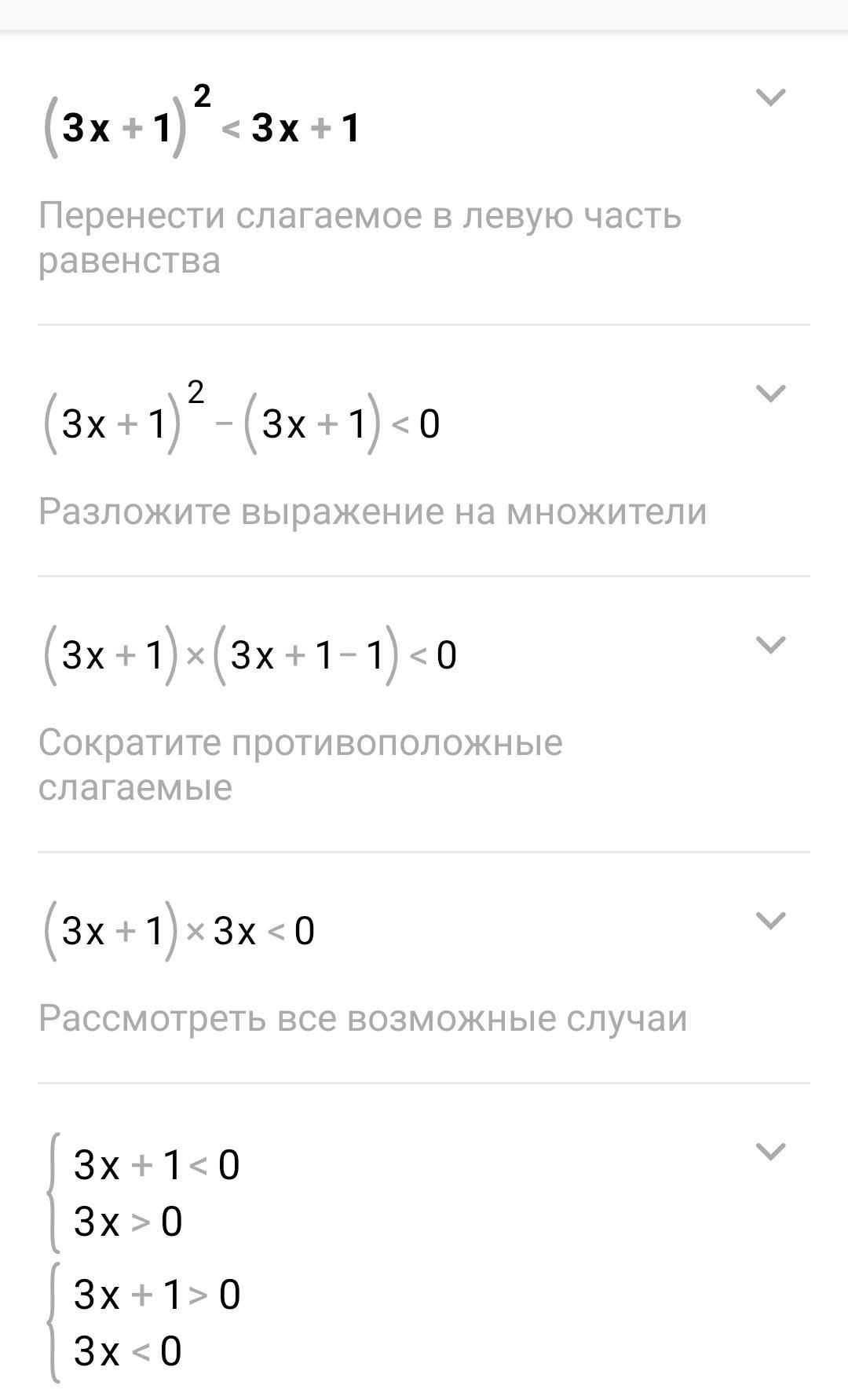
Task: Expand the step (3x+1)×3x<0
Action: 769,920
